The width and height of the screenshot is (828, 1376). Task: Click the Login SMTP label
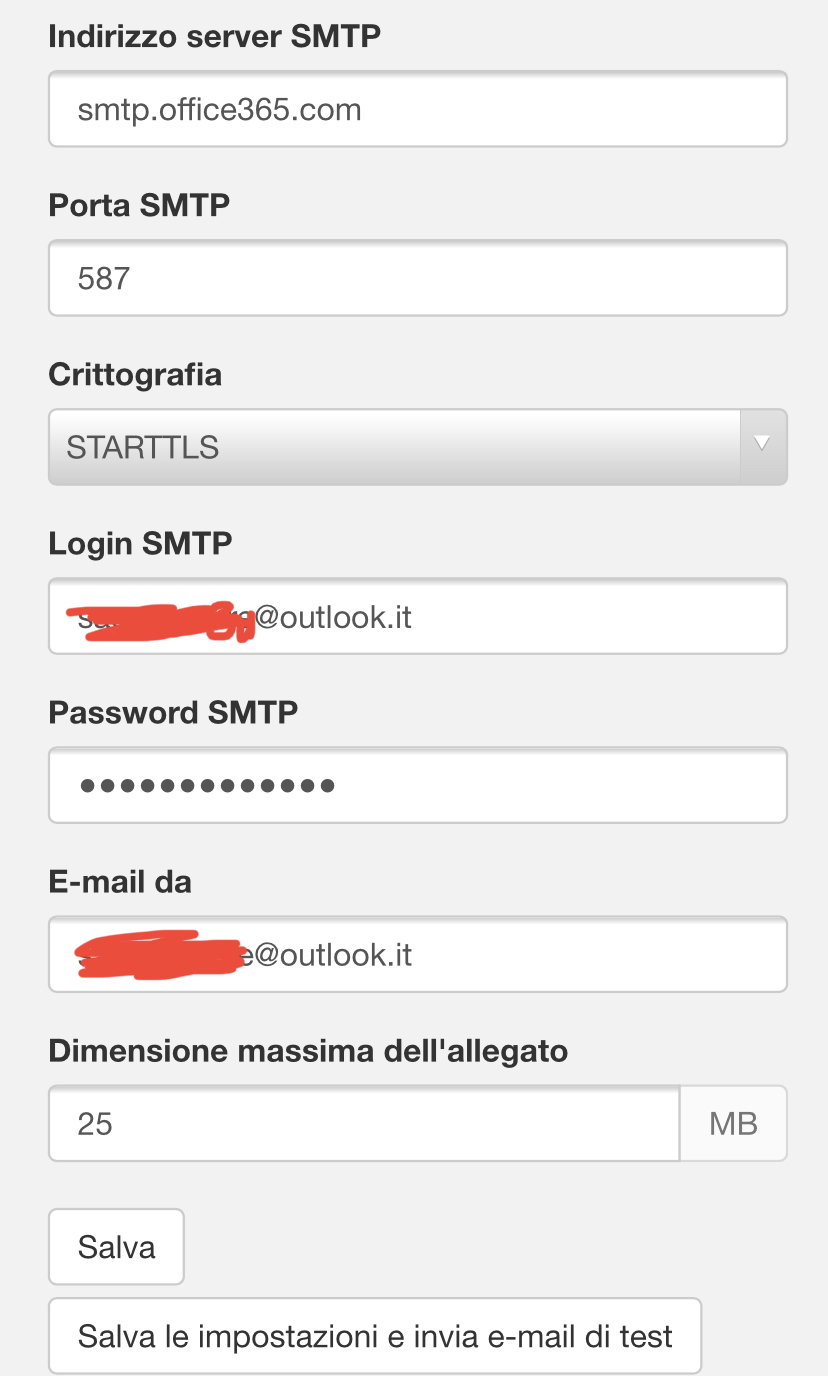pos(139,543)
